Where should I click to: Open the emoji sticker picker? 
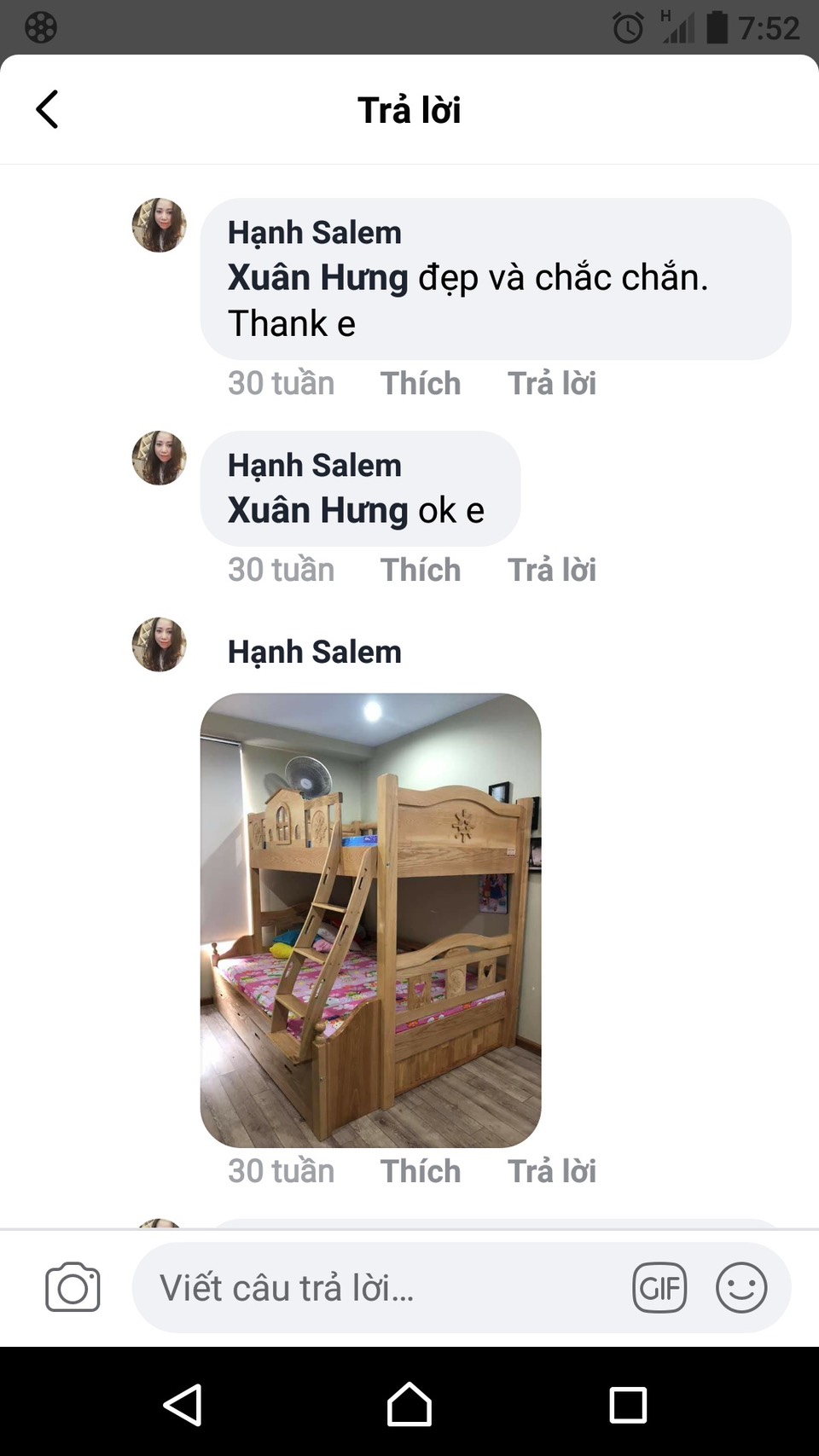(x=741, y=1288)
